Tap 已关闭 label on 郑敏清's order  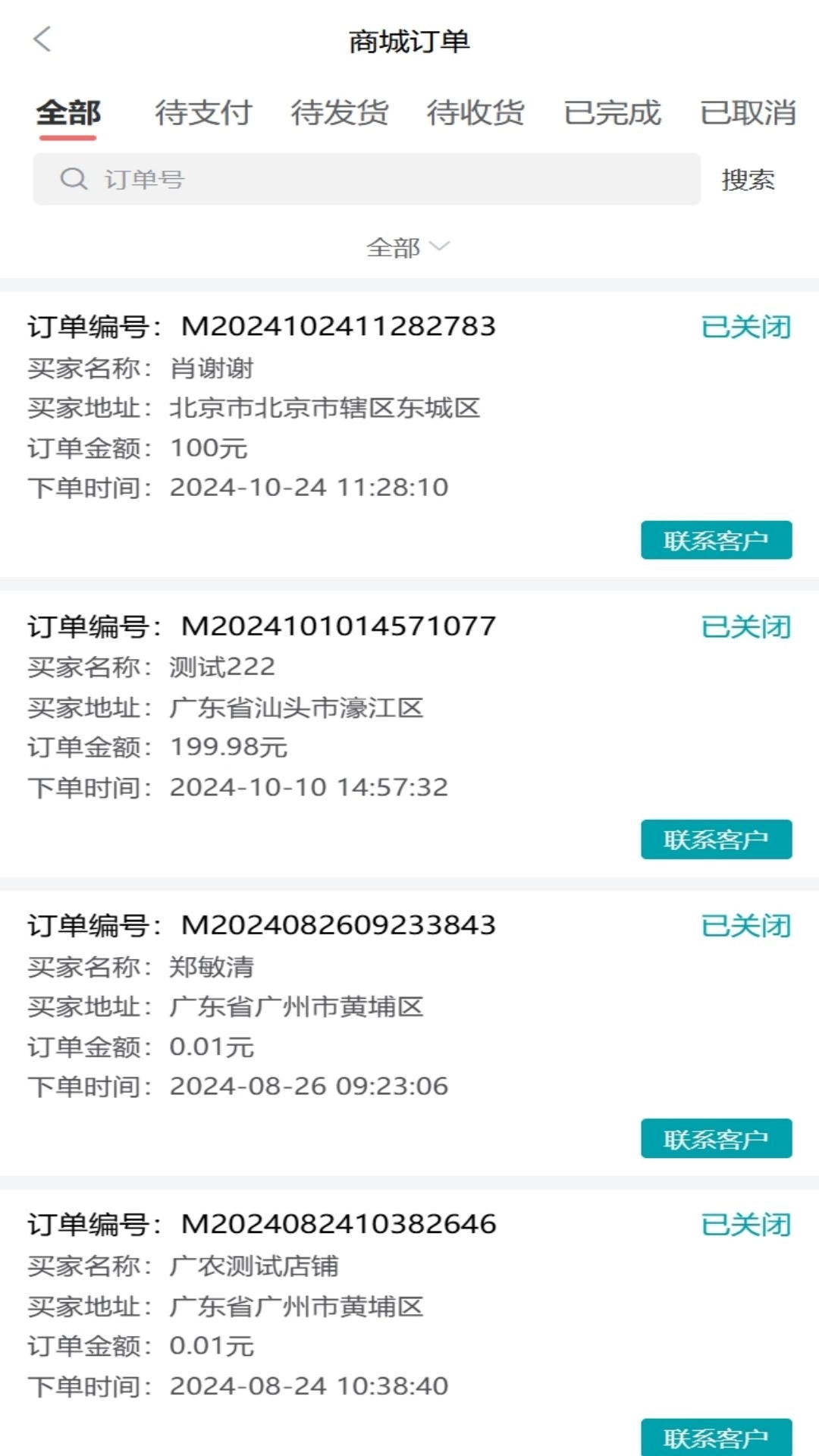click(745, 926)
